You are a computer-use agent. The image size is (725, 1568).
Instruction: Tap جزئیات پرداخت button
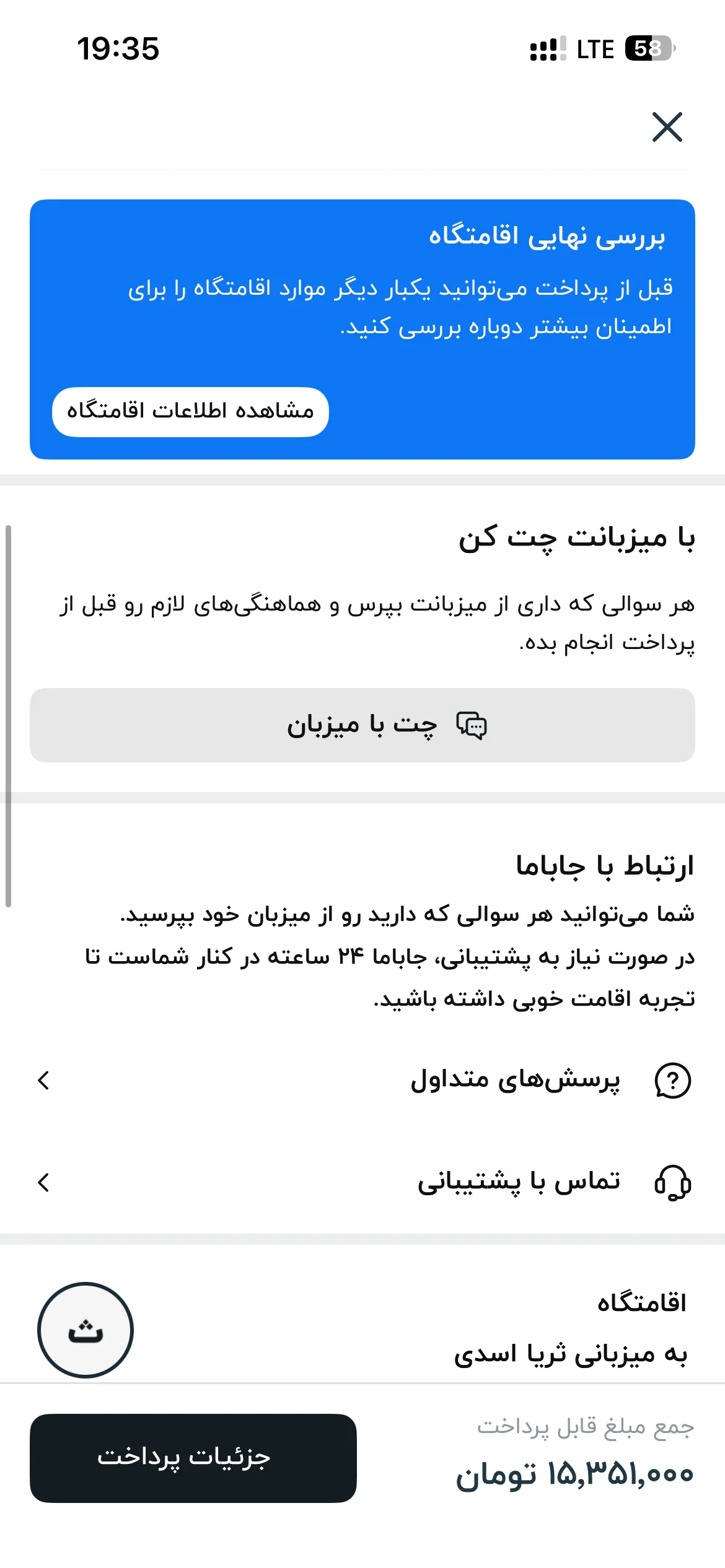click(193, 1458)
